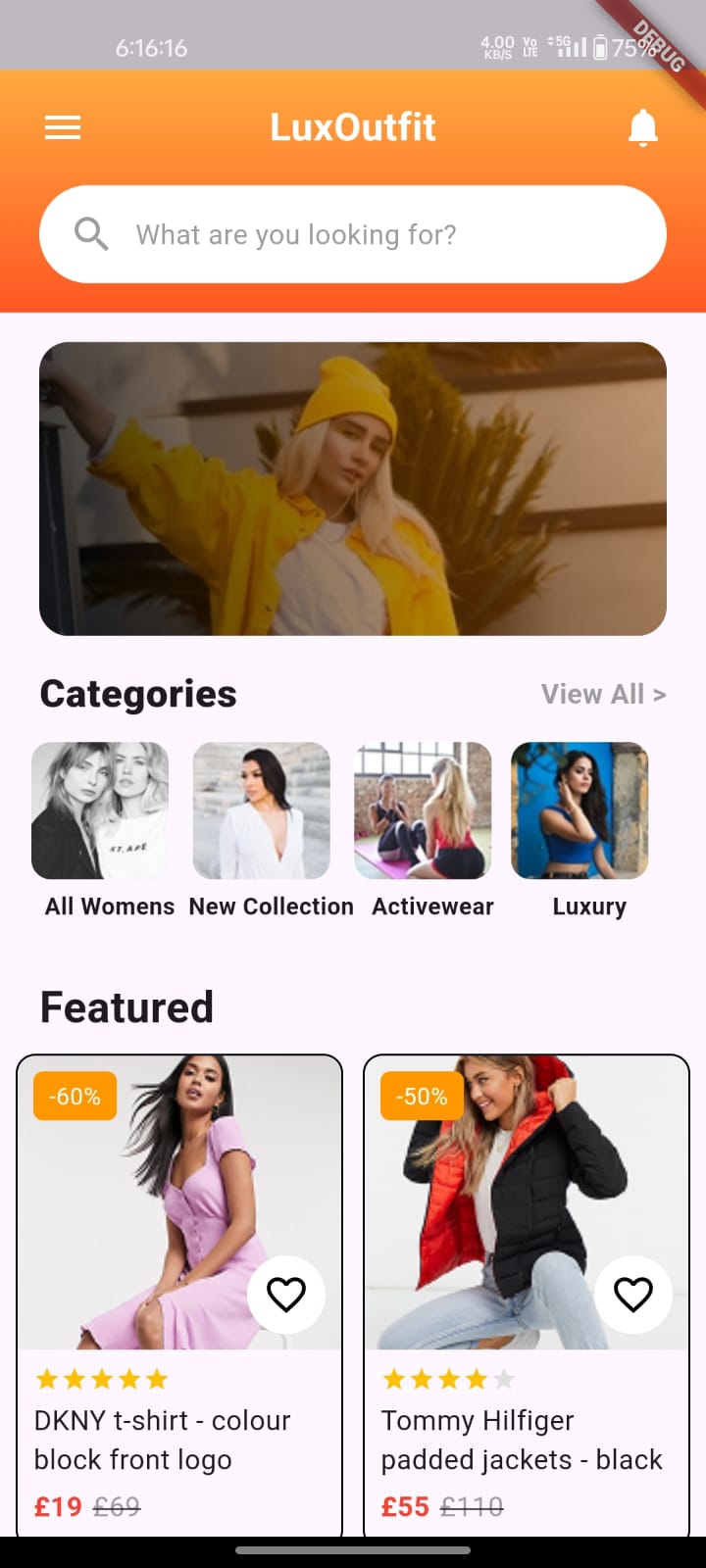Image resolution: width=706 pixels, height=1568 pixels.
Task: Open the notifications bell
Action: click(643, 127)
